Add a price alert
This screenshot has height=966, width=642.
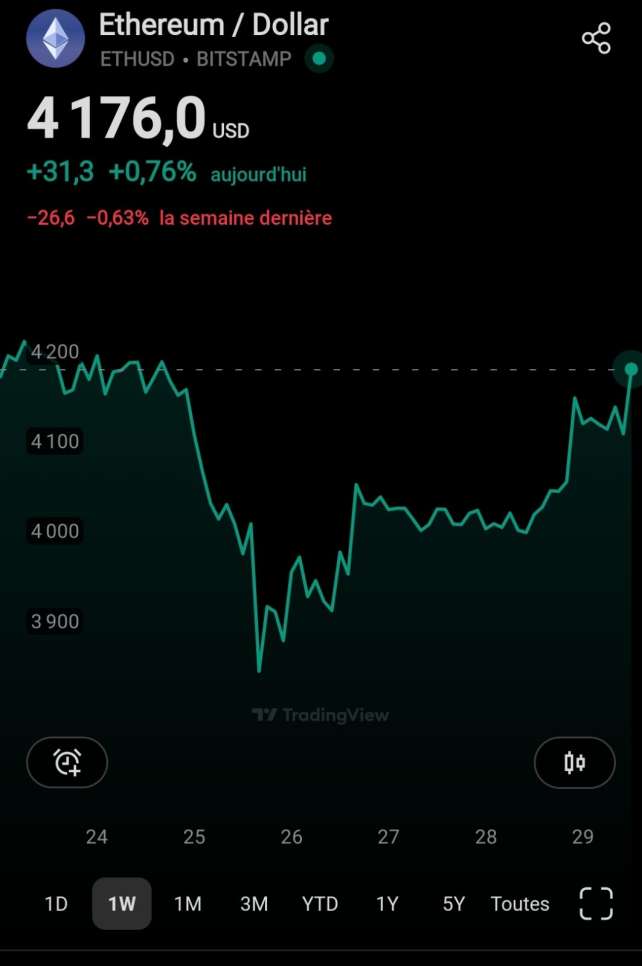point(67,763)
